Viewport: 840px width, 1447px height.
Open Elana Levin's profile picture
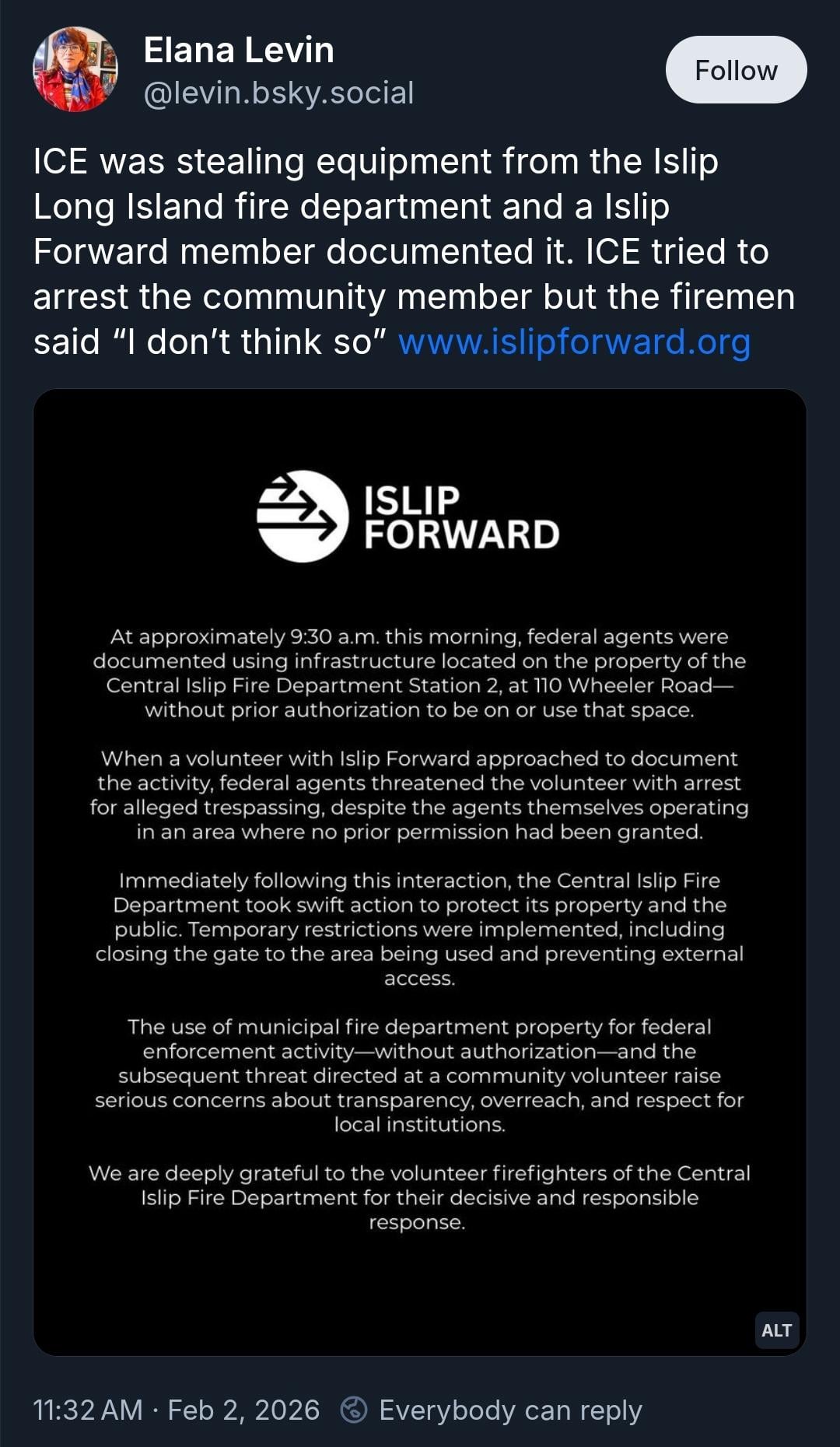click(75, 69)
